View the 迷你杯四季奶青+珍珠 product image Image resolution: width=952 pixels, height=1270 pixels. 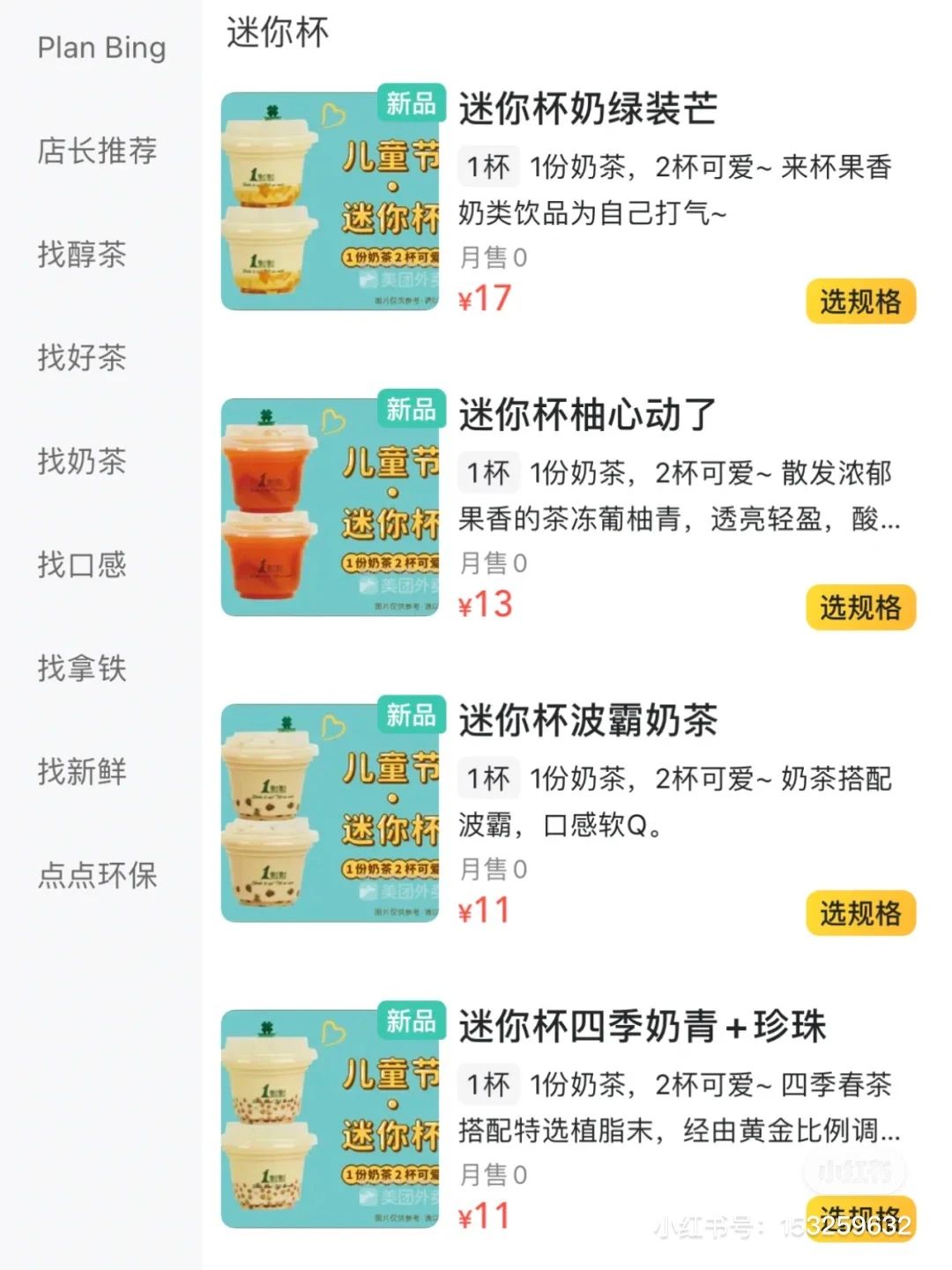(331, 1118)
